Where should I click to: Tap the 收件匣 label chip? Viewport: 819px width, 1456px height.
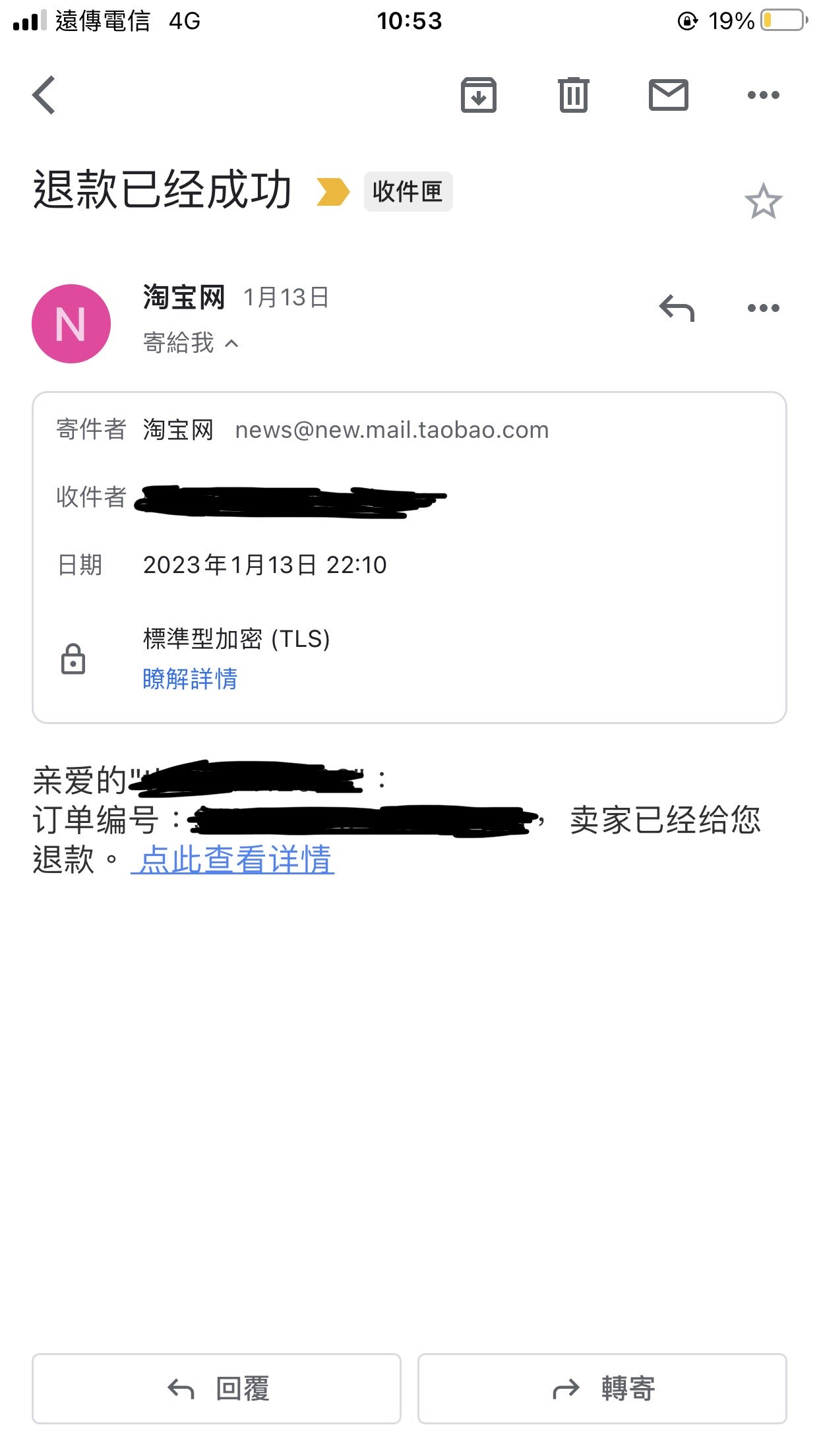click(408, 192)
